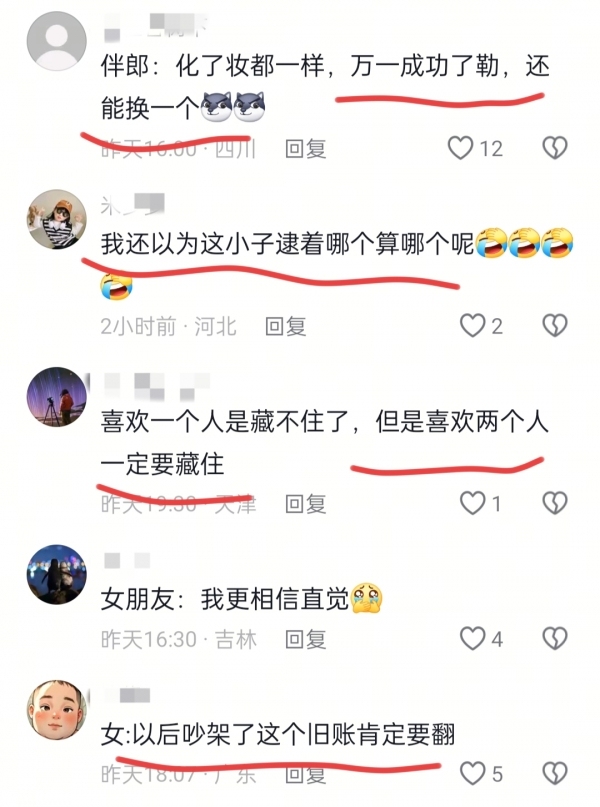Like the 女朋友：我更相信直觉 comment

[x=471, y=638]
